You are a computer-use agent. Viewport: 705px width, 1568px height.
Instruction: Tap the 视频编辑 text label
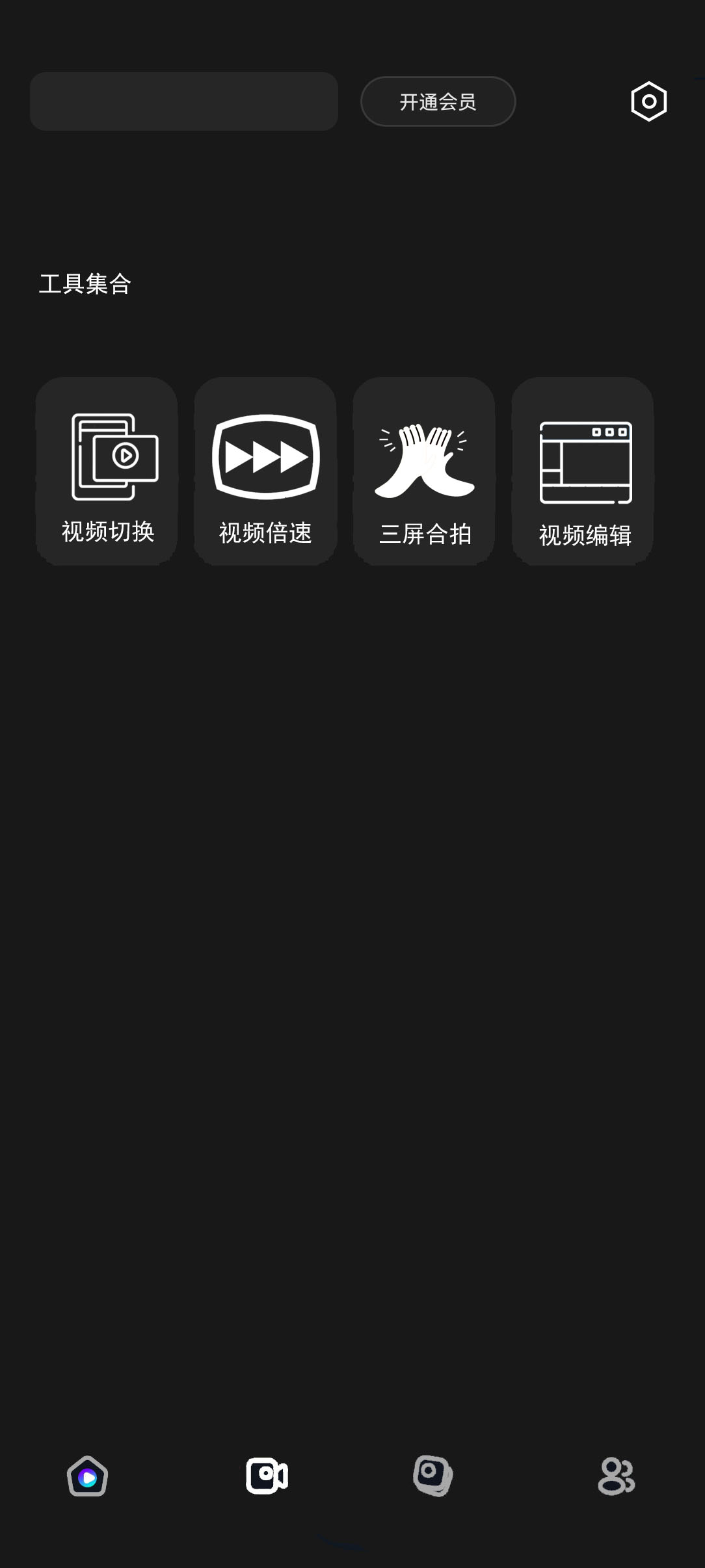pyautogui.click(x=584, y=535)
